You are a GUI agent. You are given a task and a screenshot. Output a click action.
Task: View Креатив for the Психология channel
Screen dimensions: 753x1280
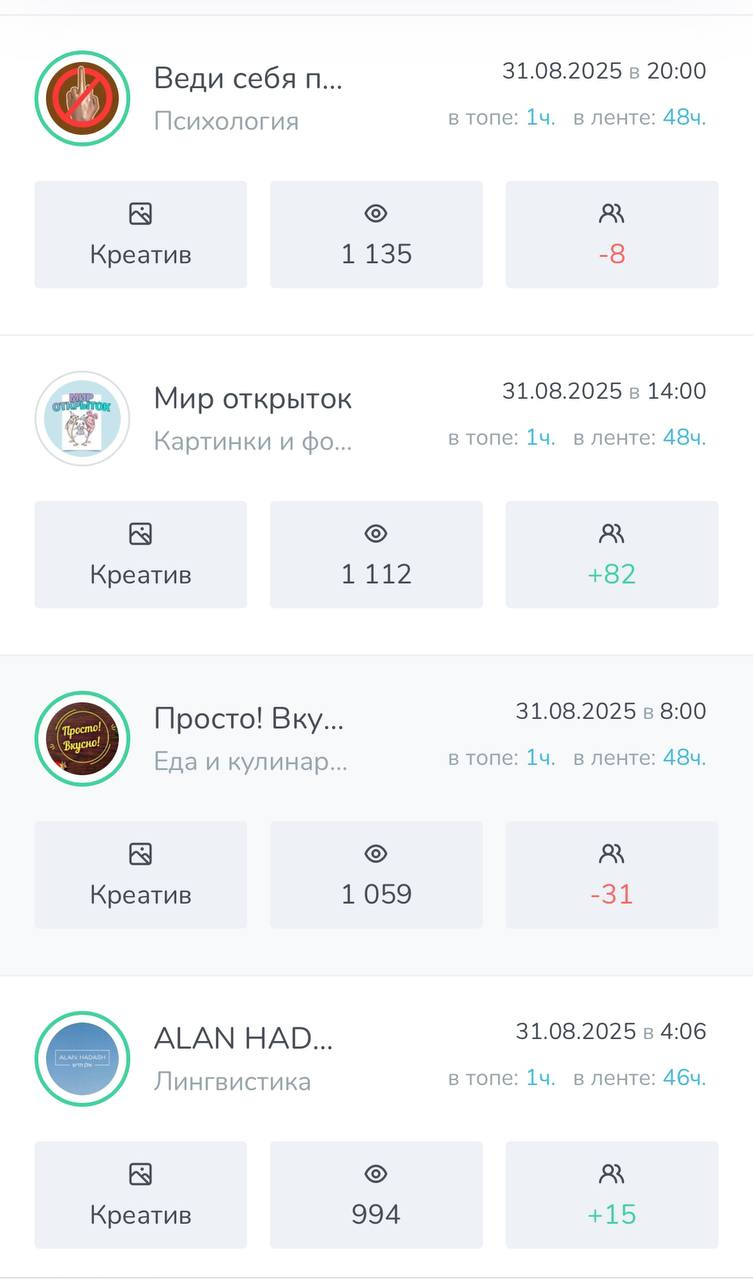pos(140,235)
